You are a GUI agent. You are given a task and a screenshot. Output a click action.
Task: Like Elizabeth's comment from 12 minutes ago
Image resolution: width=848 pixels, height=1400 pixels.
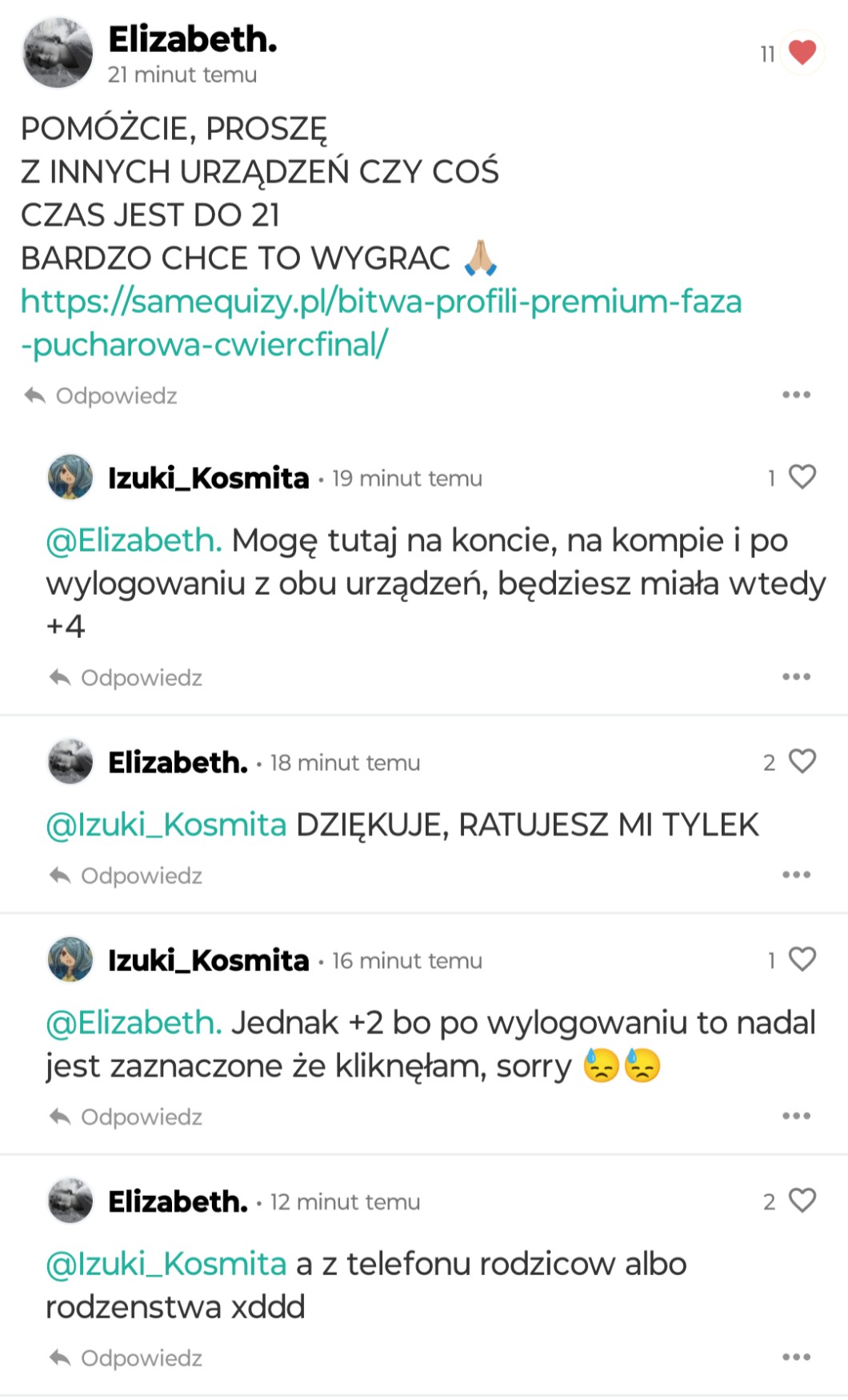tap(802, 1201)
